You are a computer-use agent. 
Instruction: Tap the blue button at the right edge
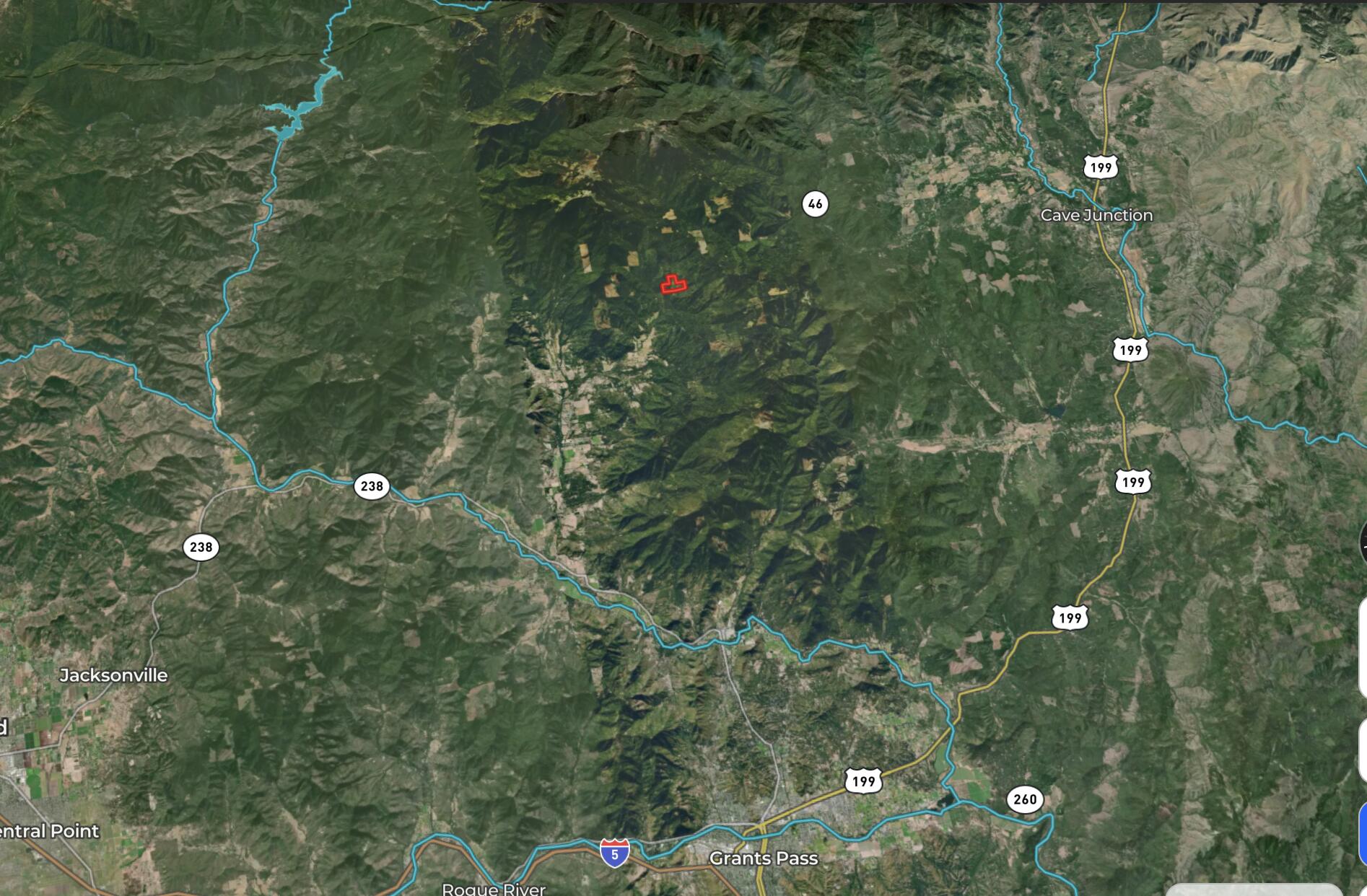pos(1363,833)
